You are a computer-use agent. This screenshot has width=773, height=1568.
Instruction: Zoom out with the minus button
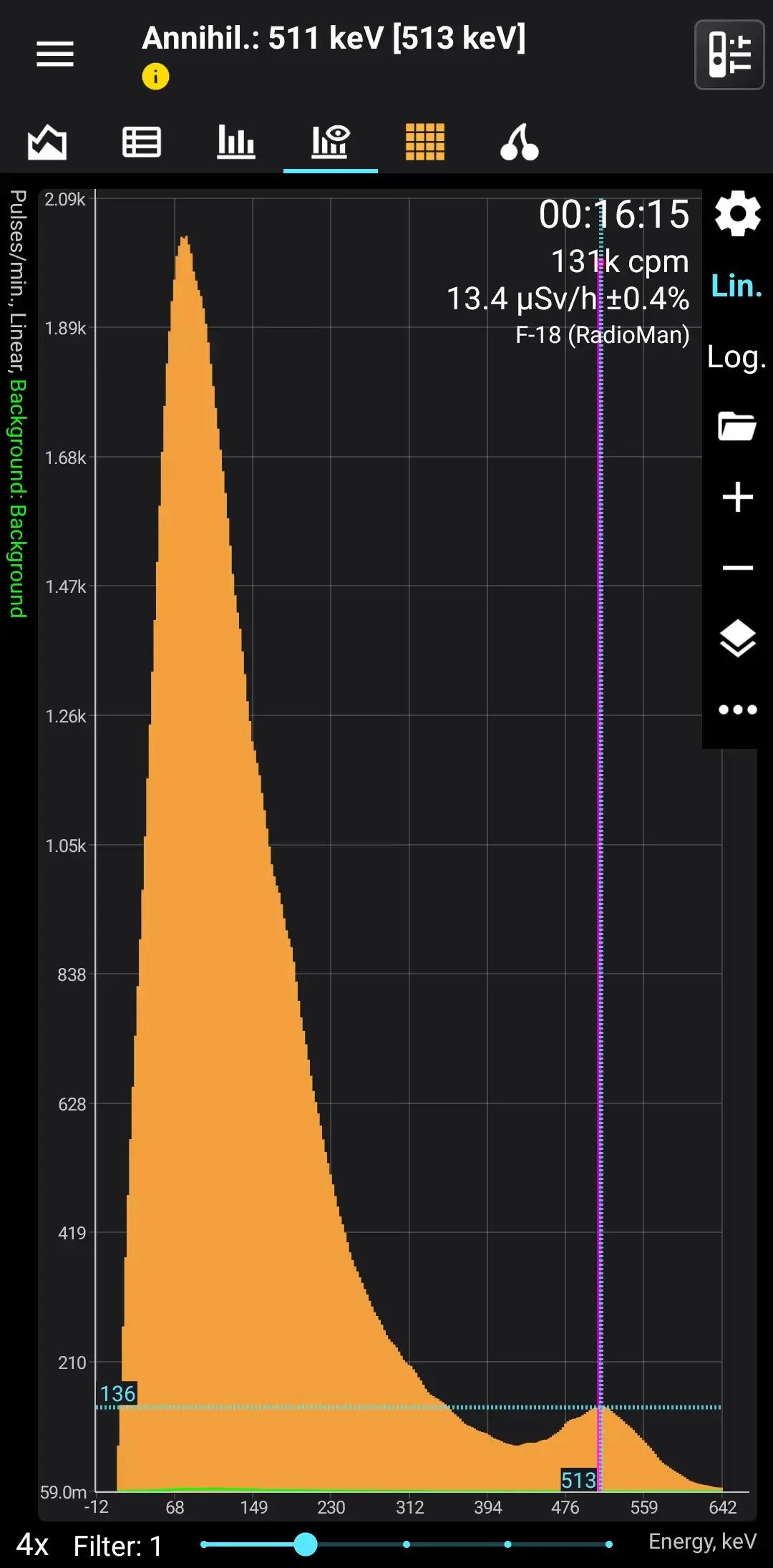(737, 568)
